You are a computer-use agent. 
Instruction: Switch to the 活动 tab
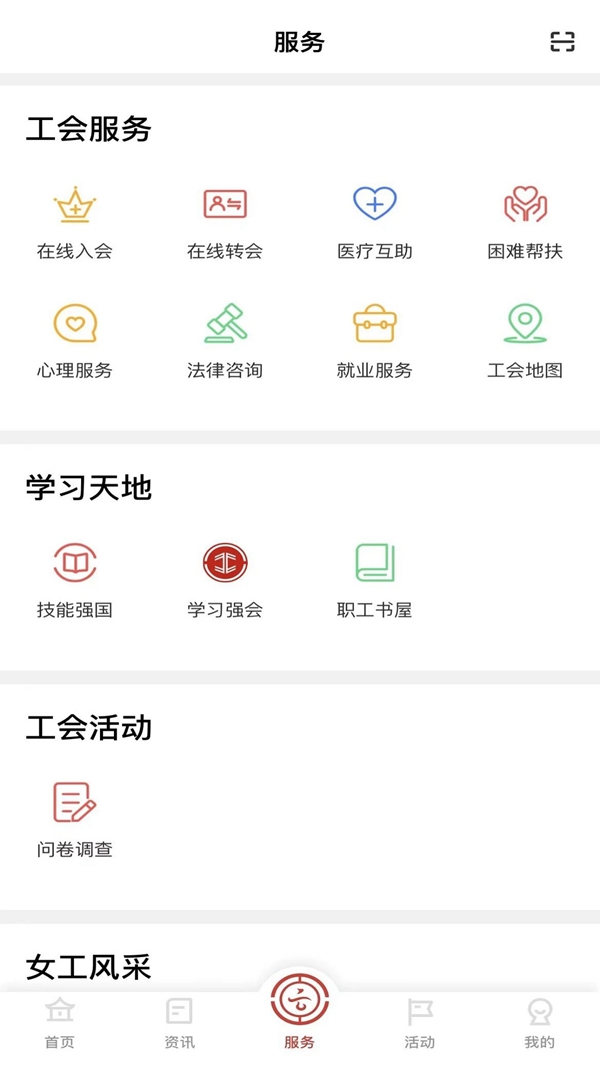pyautogui.click(x=420, y=1023)
